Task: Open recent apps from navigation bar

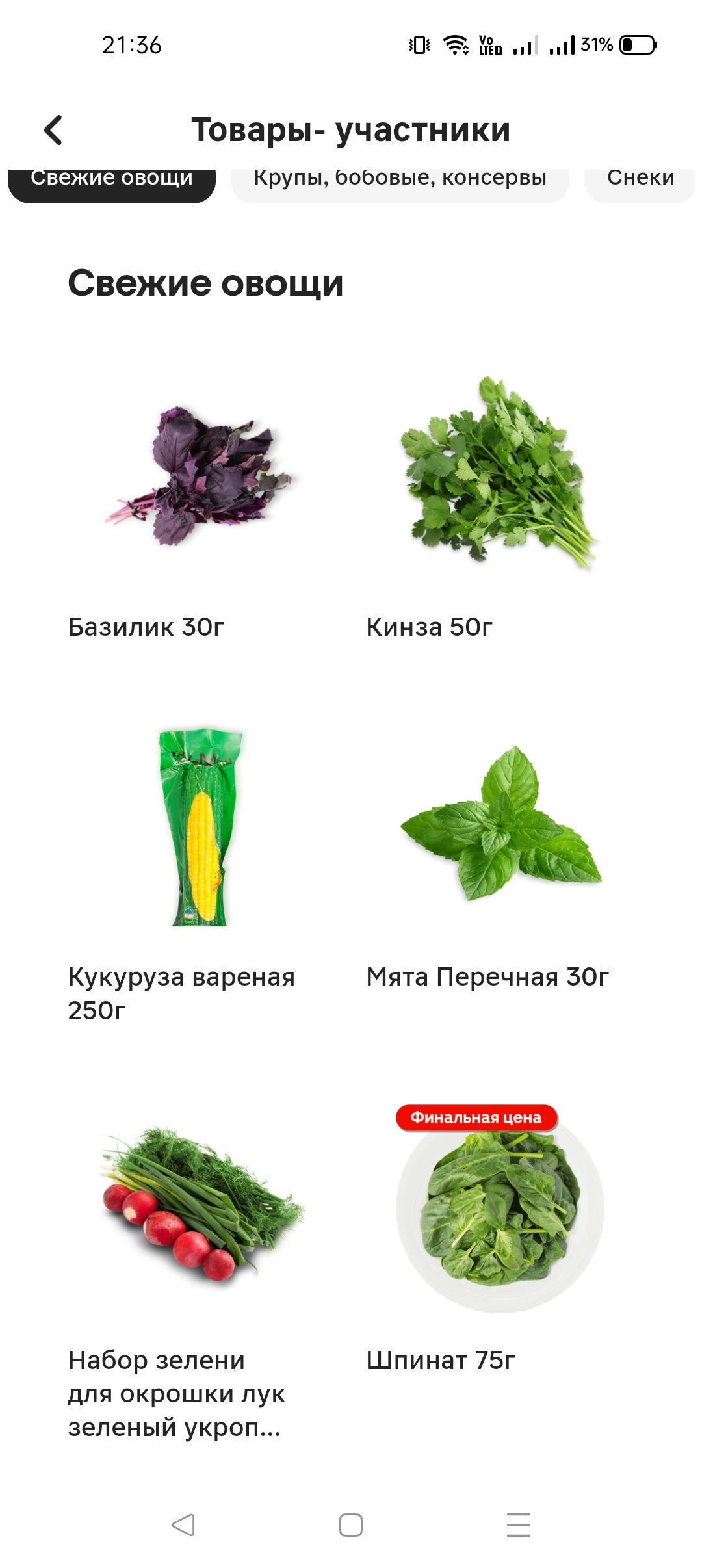Action: [x=519, y=1525]
